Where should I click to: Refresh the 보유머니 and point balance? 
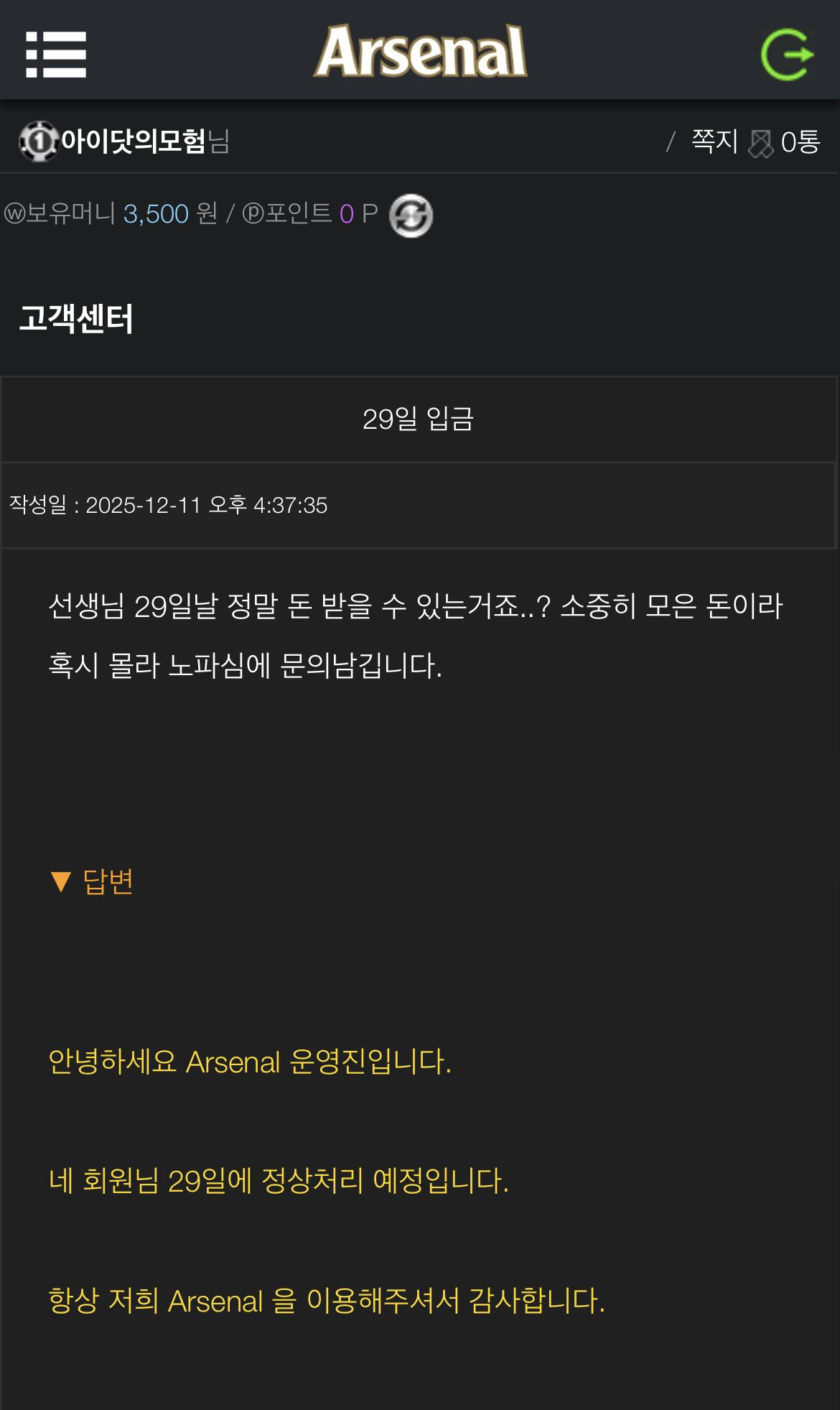411,215
